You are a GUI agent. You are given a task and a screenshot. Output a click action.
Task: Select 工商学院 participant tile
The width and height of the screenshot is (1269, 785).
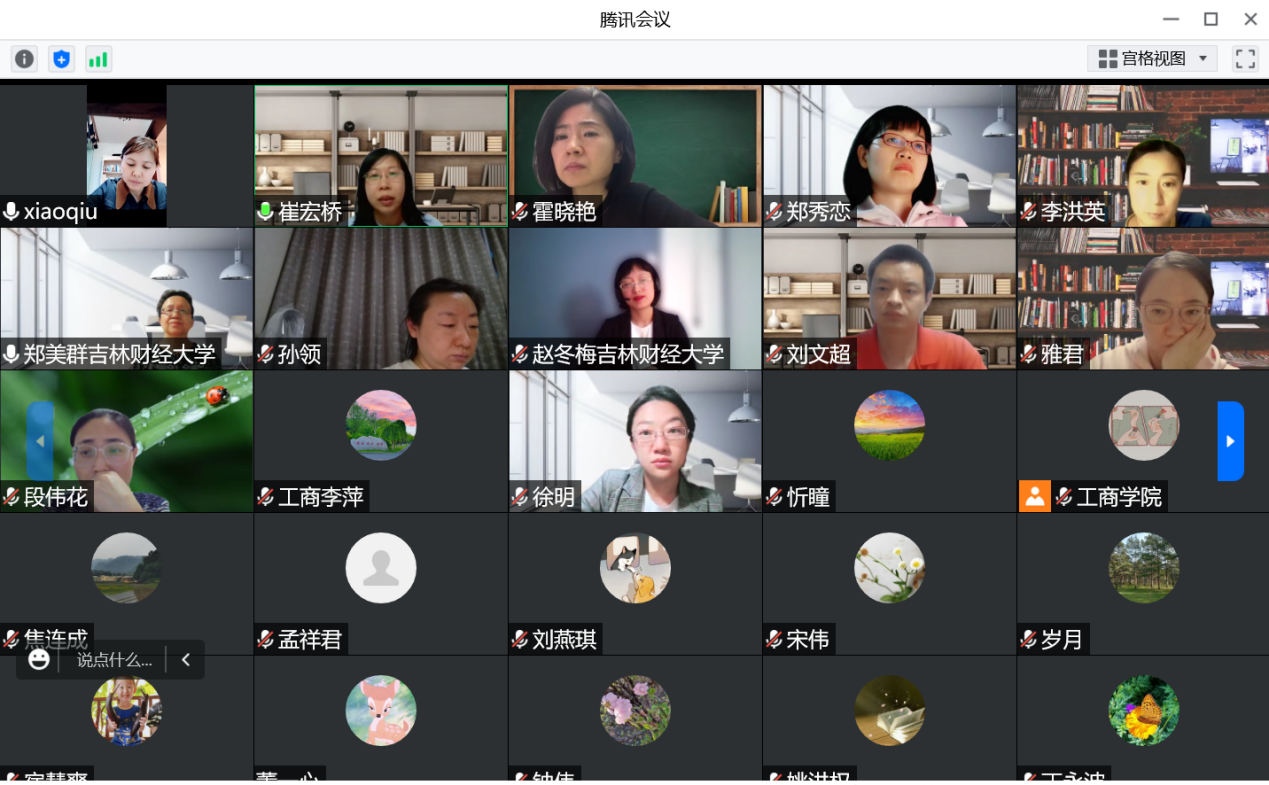coord(1143,440)
